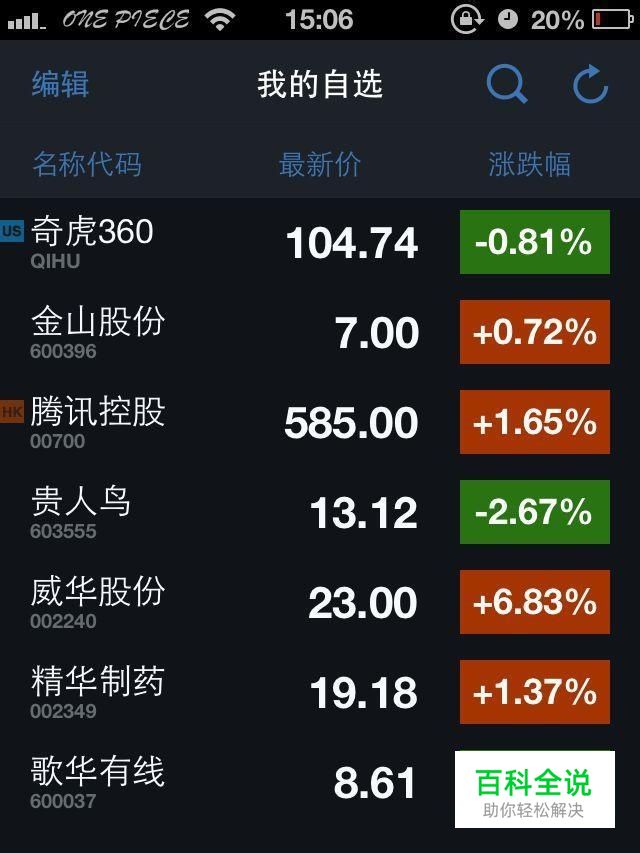Open the search magnifier icon
The width and height of the screenshot is (640, 853).
(x=507, y=85)
